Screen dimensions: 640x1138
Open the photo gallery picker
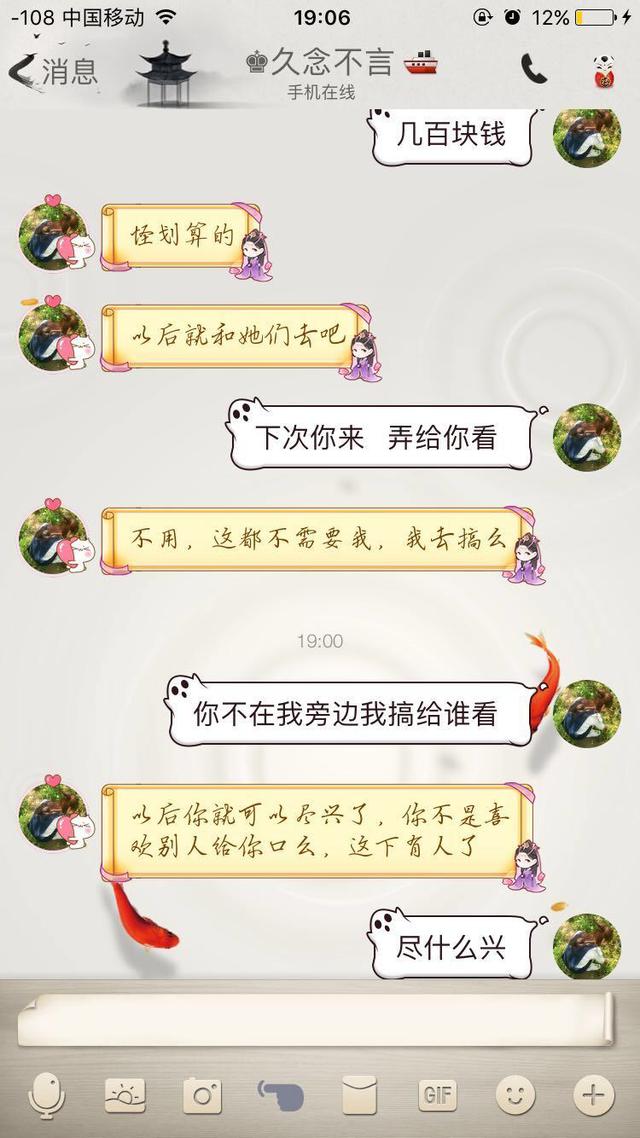[x=125, y=1095]
